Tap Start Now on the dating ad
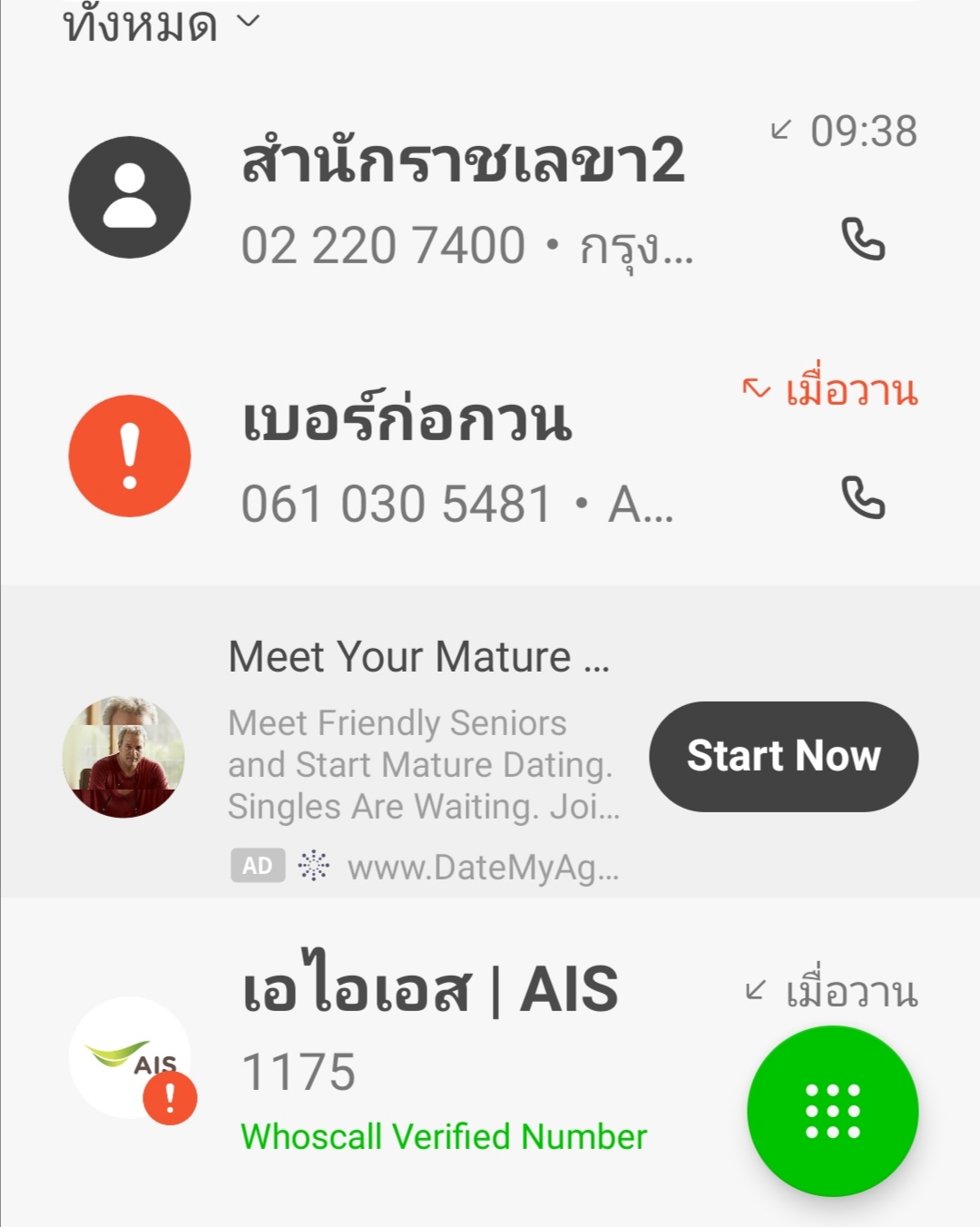Screen dimensions: 980x1227 pos(783,756)
